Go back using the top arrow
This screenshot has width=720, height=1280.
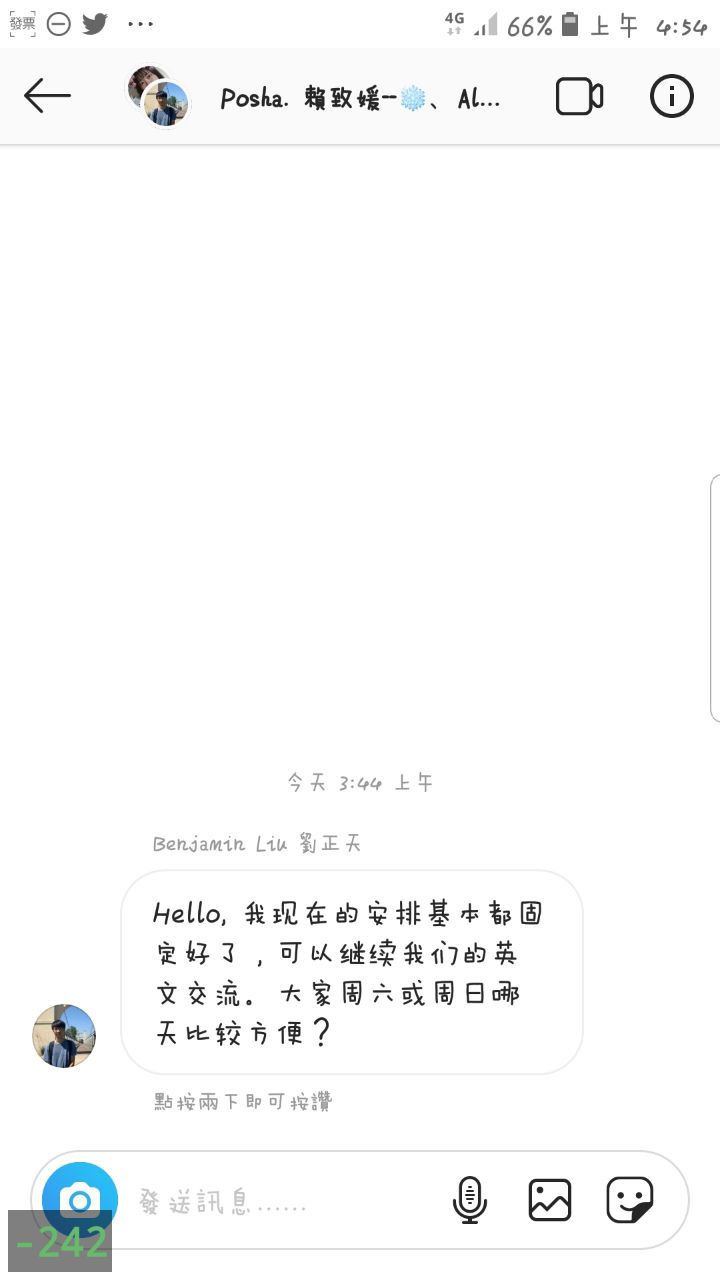click(47, 97)
